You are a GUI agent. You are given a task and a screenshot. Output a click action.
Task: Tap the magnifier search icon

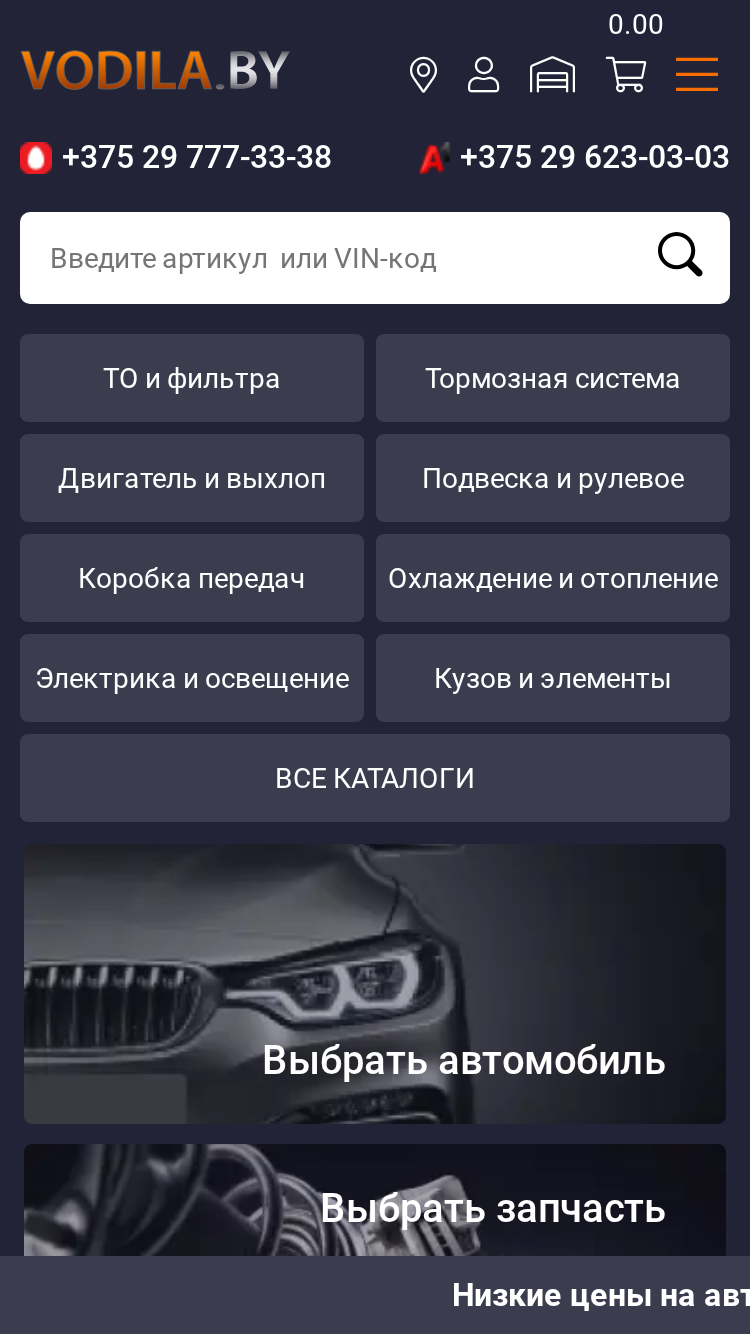(680, 255)
